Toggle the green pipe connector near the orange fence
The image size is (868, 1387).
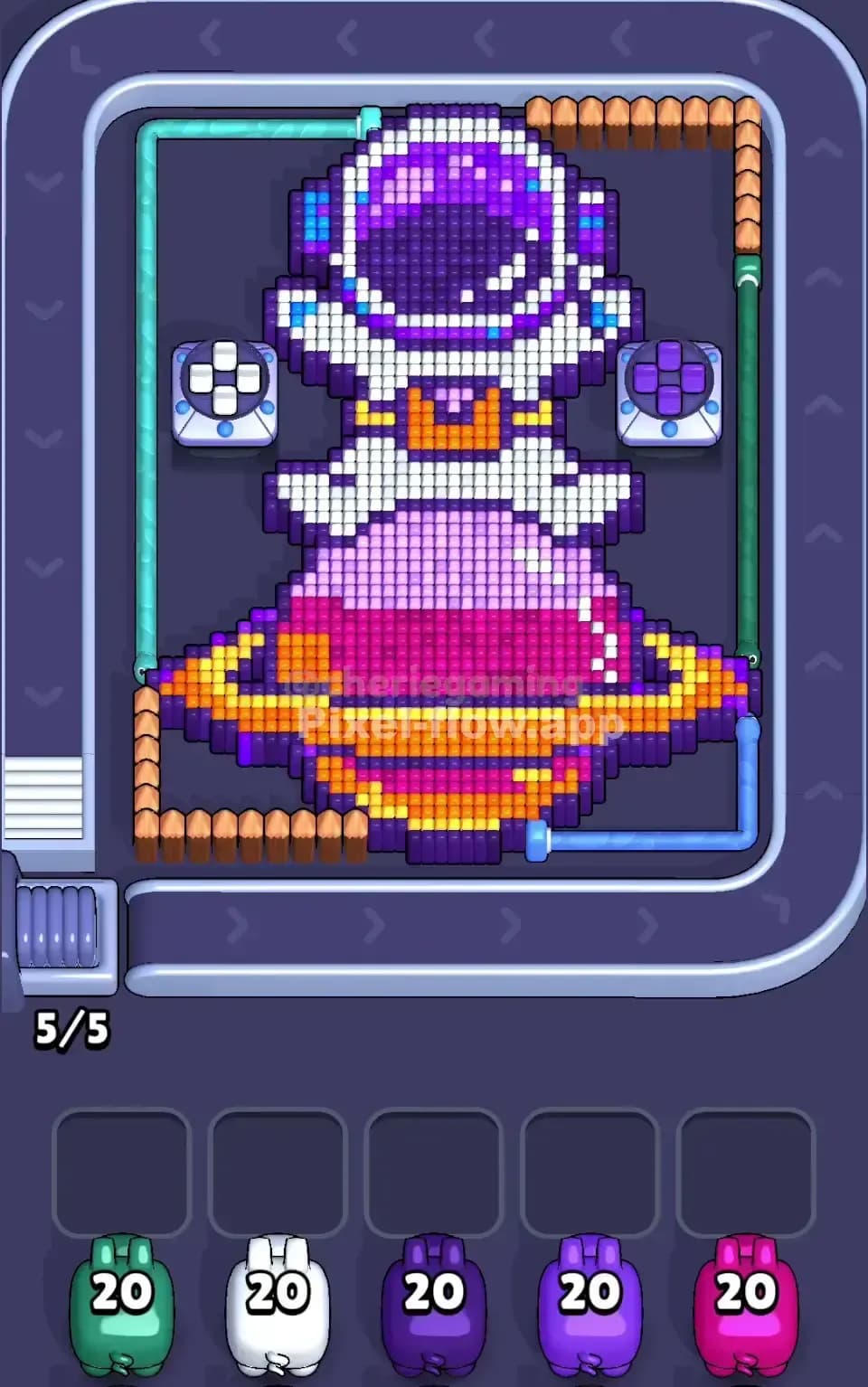coord(750,658)
